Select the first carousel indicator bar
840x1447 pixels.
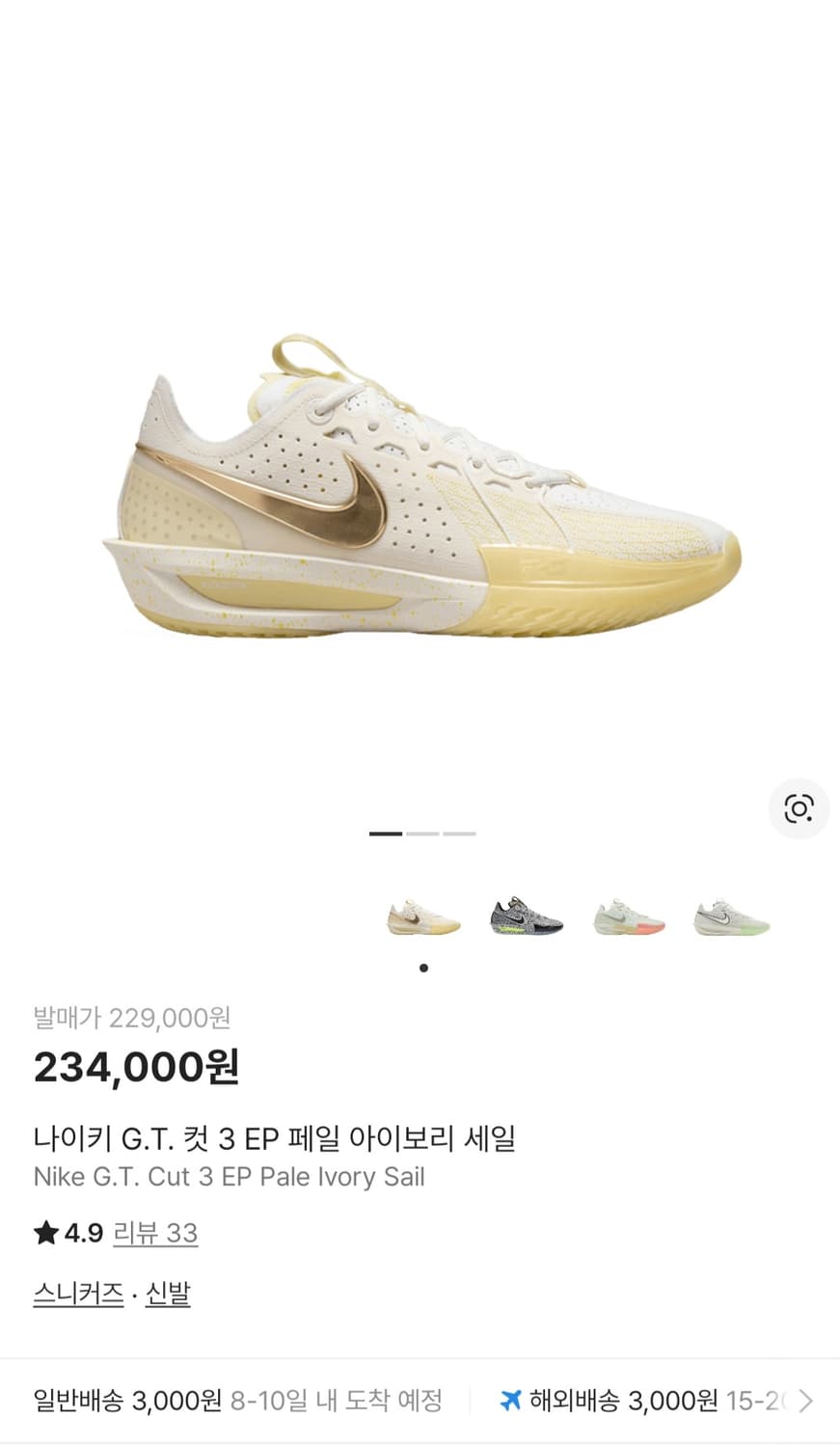pyautogui.click(x=386, y=832)
